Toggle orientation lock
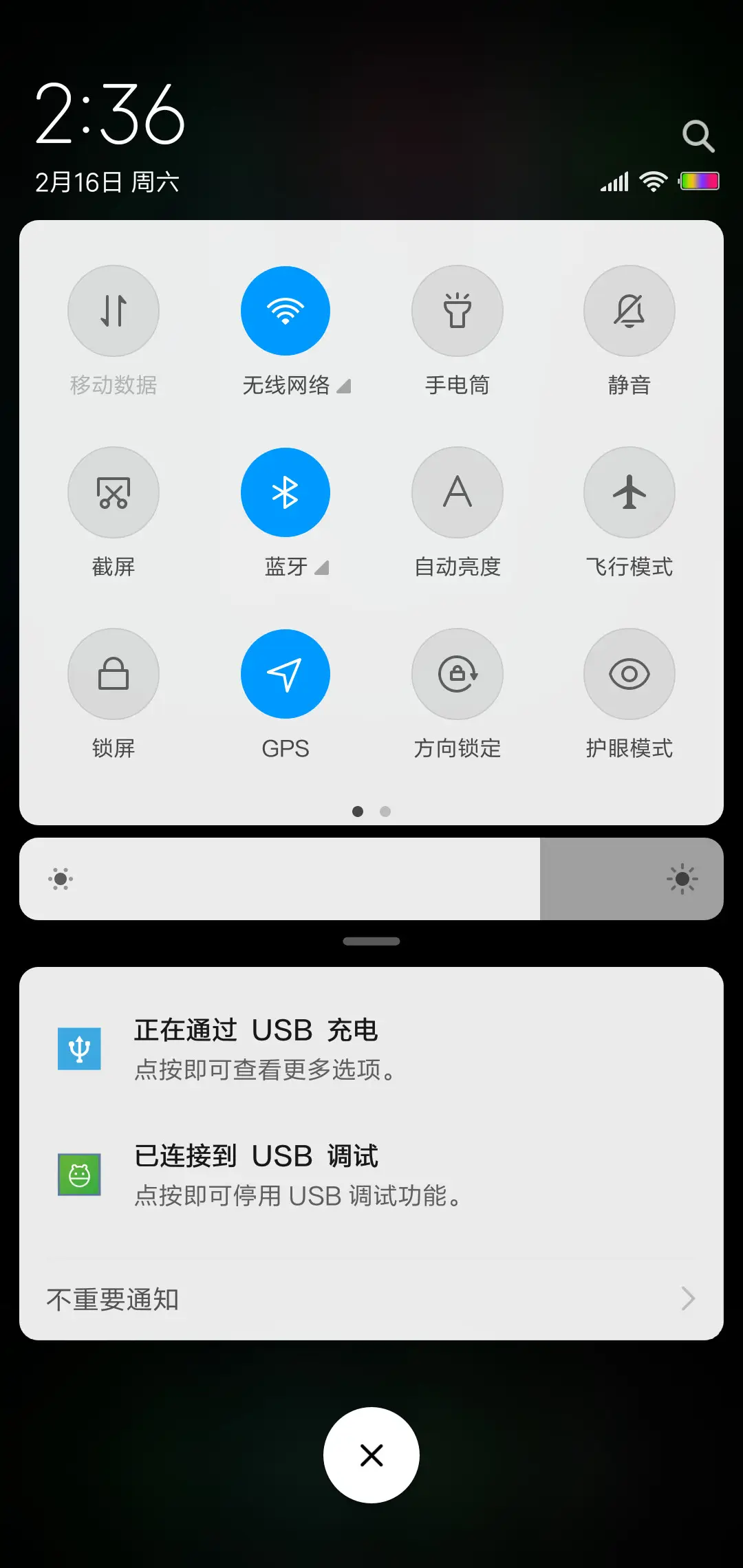This screenshot has height=1568, width=743. click(457, 674)
